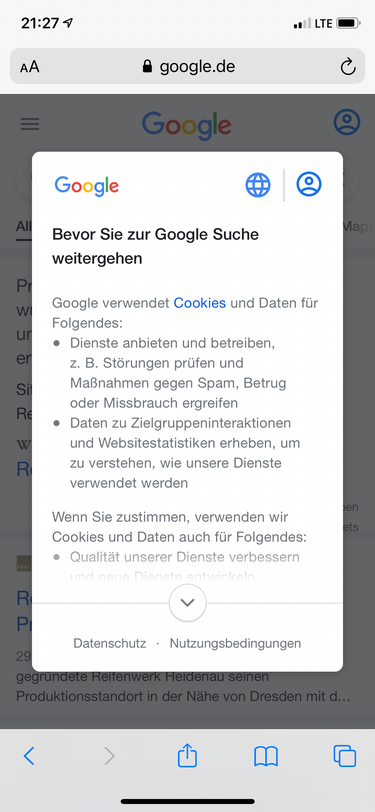Expand more text with the down chevron
375x812 pixels.
(x=188, y=603)
